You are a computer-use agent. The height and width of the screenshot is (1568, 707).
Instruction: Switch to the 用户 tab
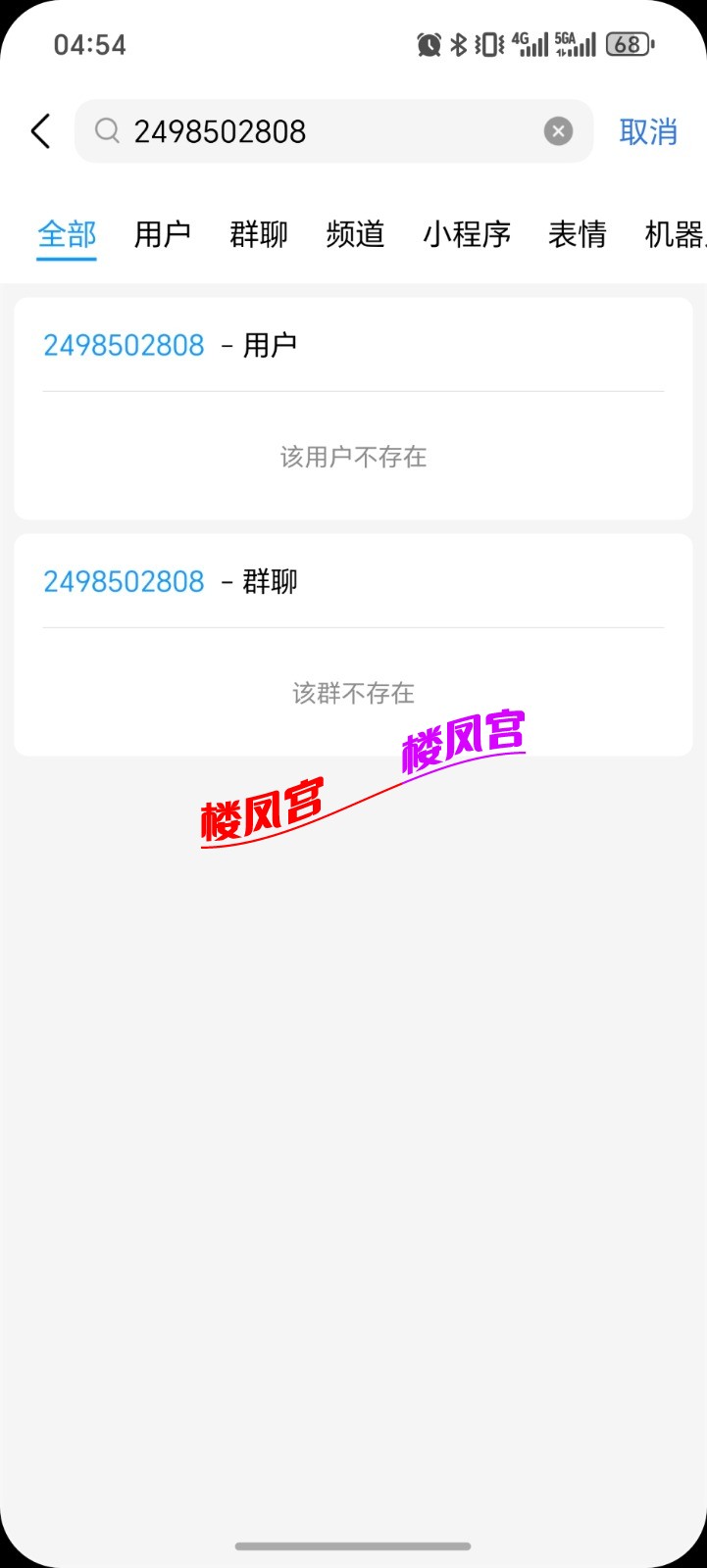tap(163, 234)
